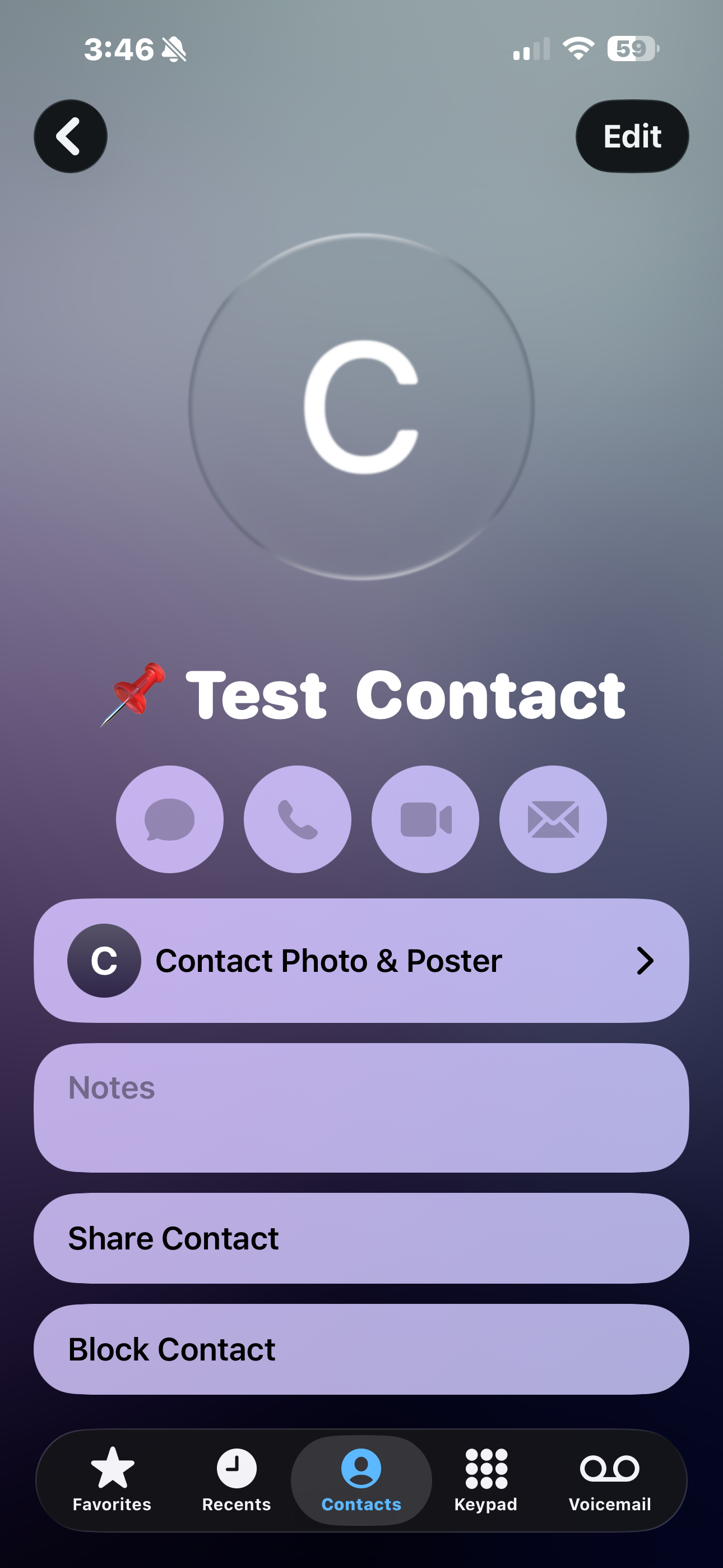Open the Keypad tab
The height and width of the screenshot is (1568, 723).
point(486,1479)
